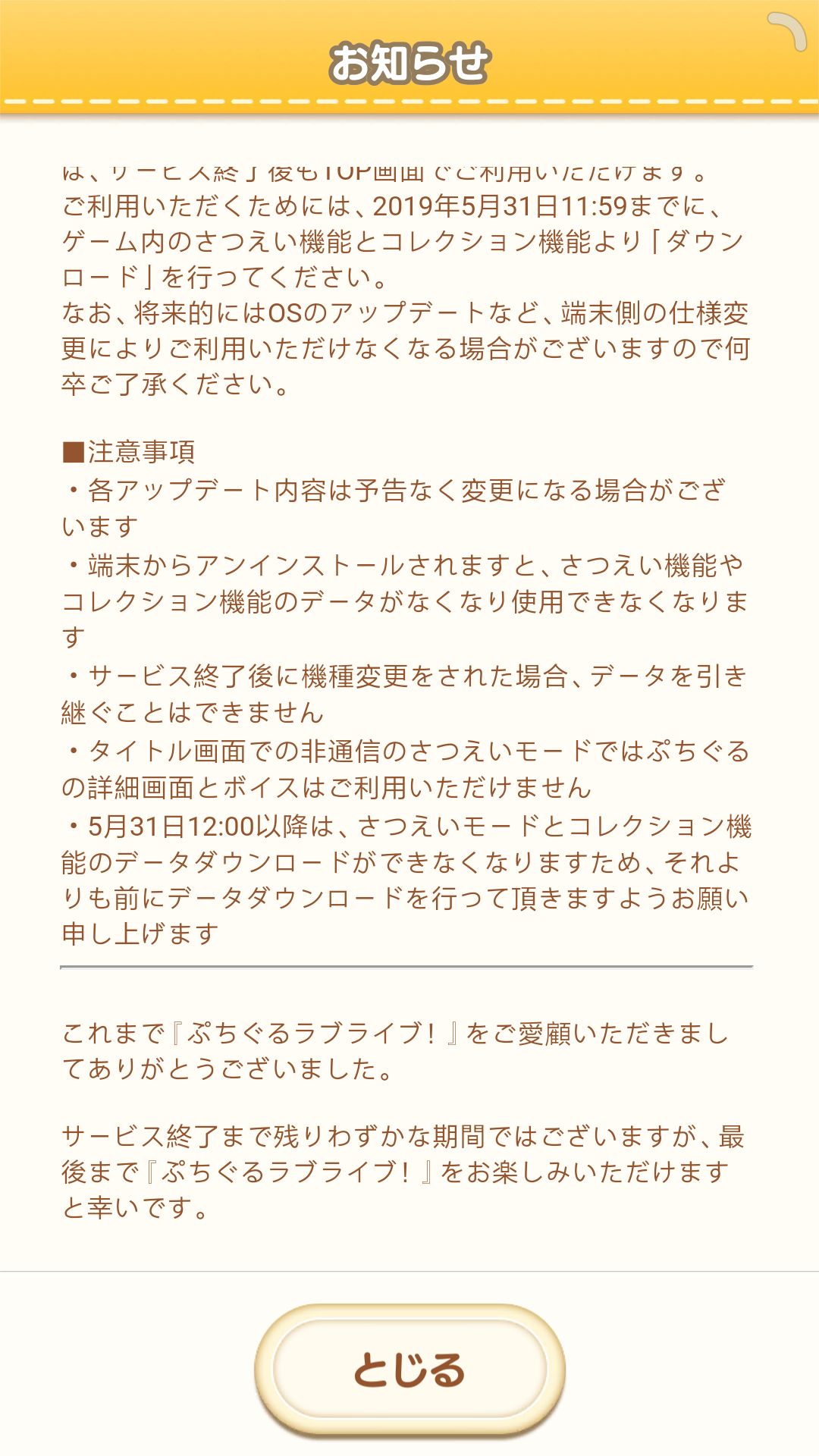Tap the dashed separator under the header
Screen dimensions: 819x1456
[x=409, y=101]
